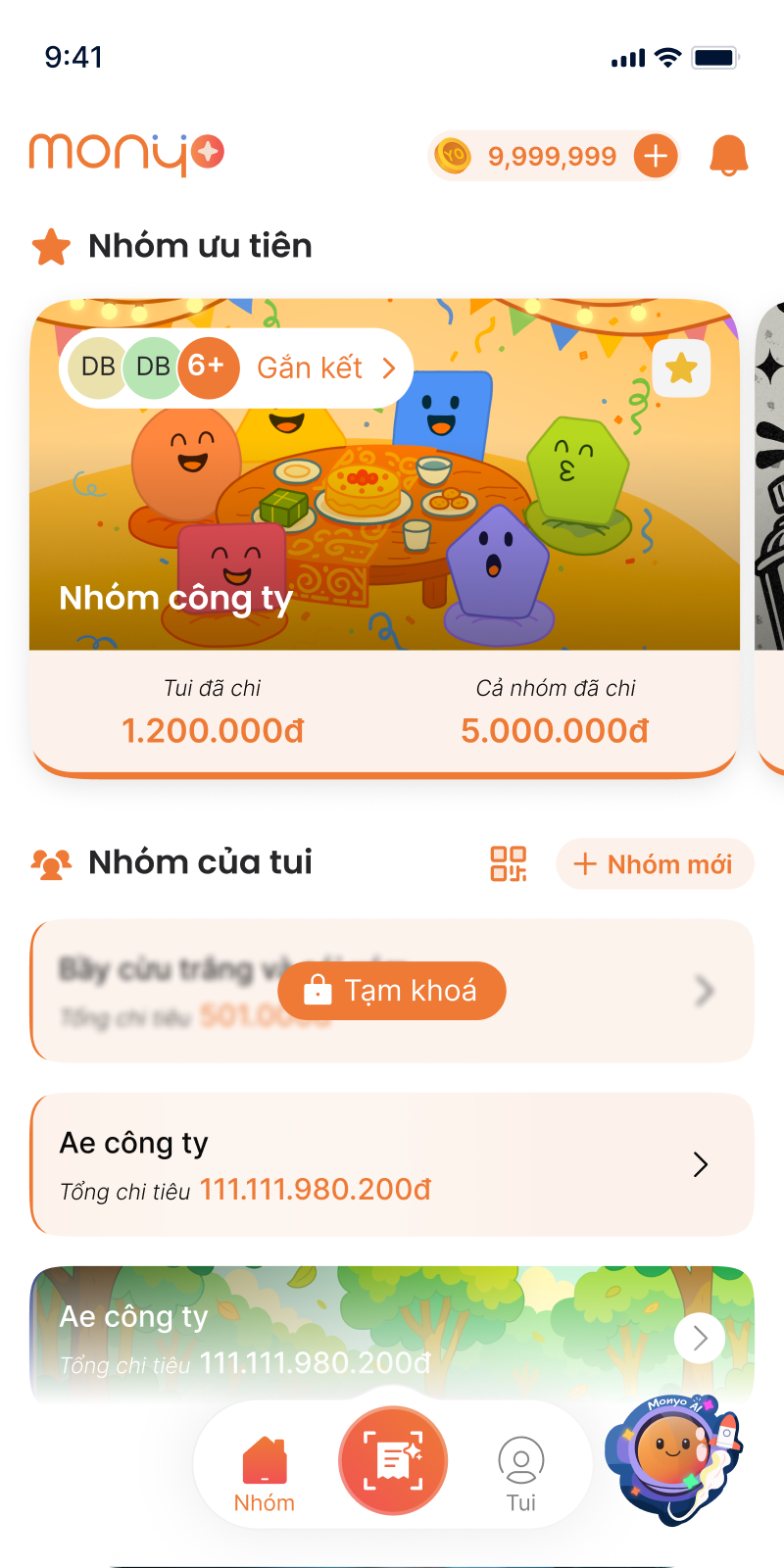784x1568 pixels.
Task: Switch to the Tui profile tab
Action: 520,1473
